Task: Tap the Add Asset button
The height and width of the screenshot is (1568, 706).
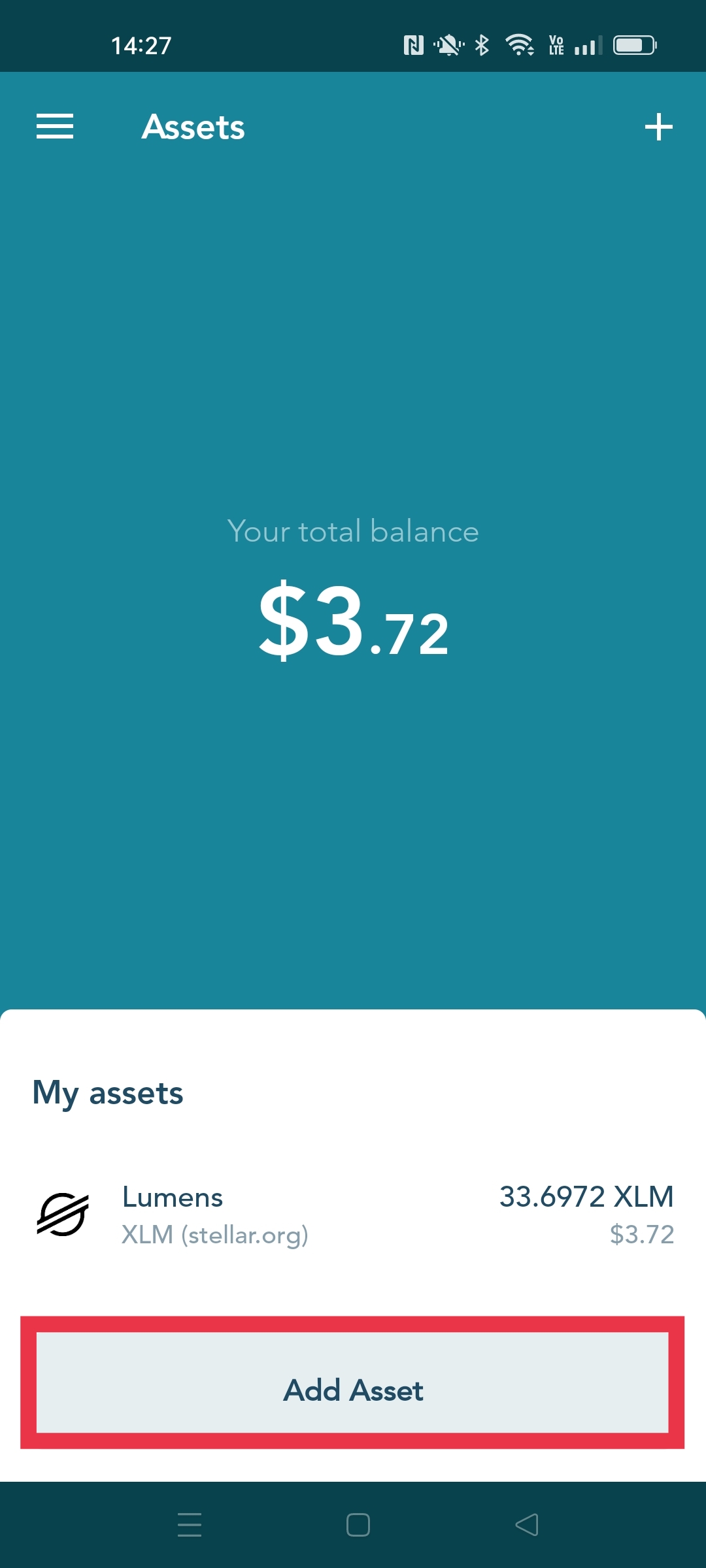Action: click(x=353, y=1390)
